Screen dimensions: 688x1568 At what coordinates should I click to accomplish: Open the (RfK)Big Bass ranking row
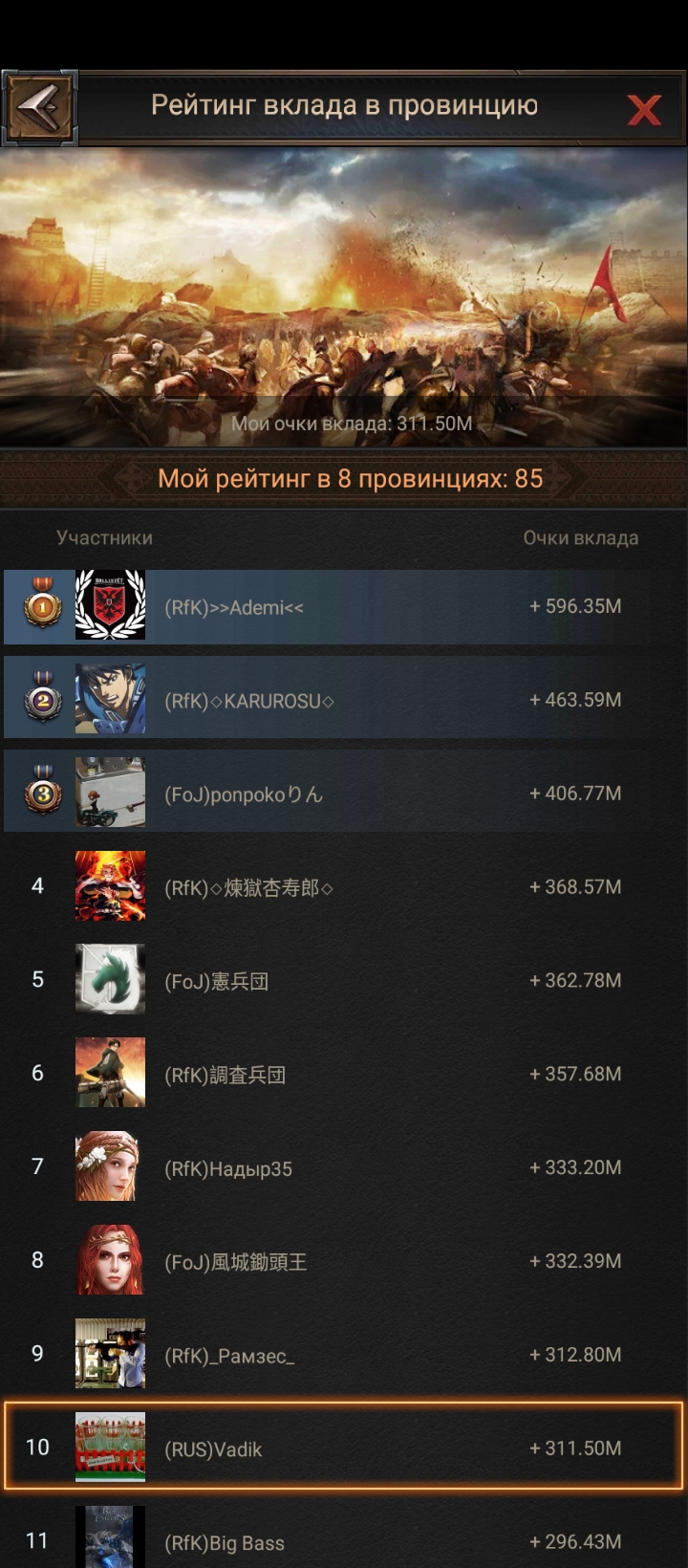[x=344, y=1539]
